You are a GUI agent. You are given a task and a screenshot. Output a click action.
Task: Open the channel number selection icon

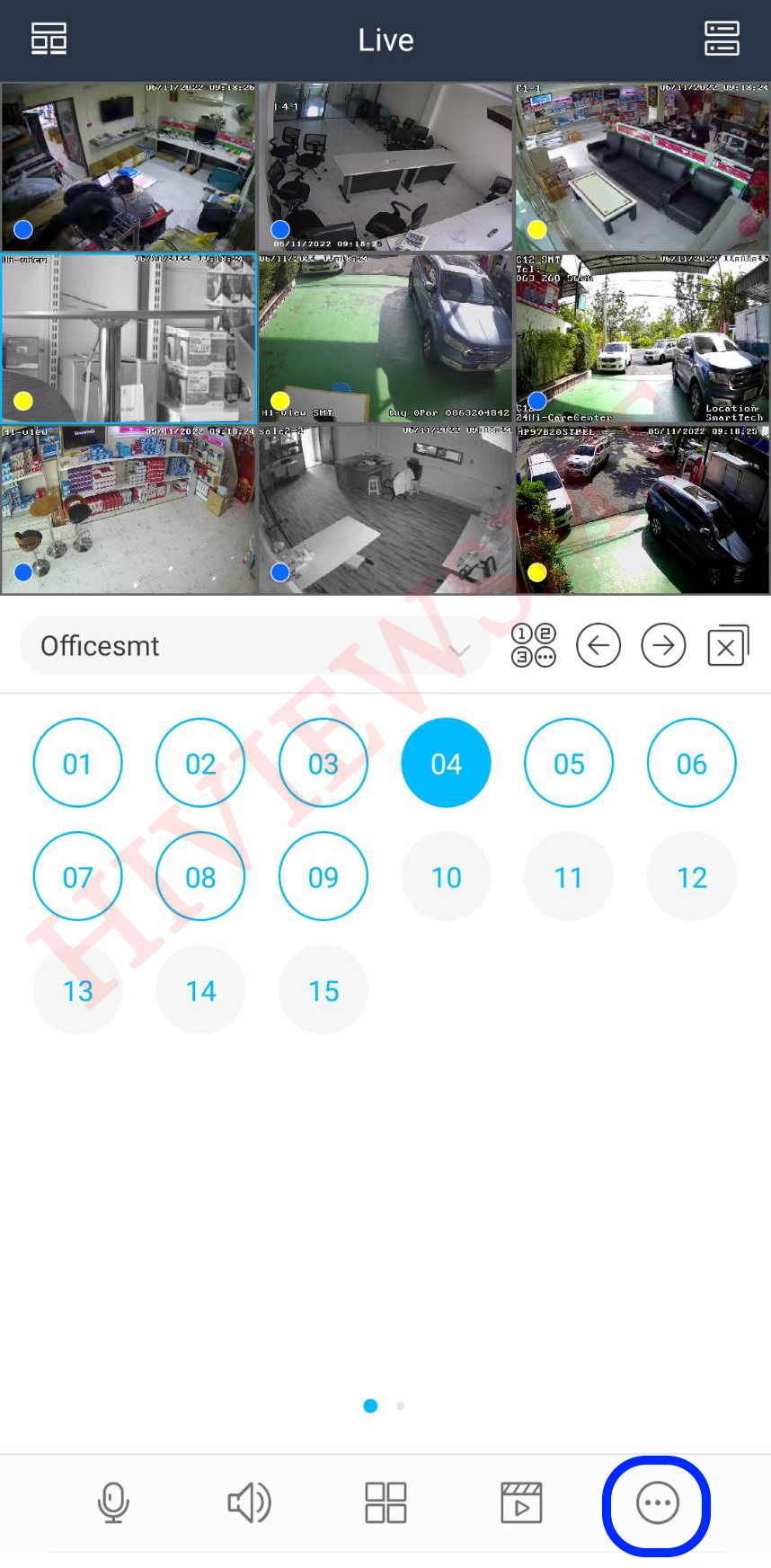533,645
